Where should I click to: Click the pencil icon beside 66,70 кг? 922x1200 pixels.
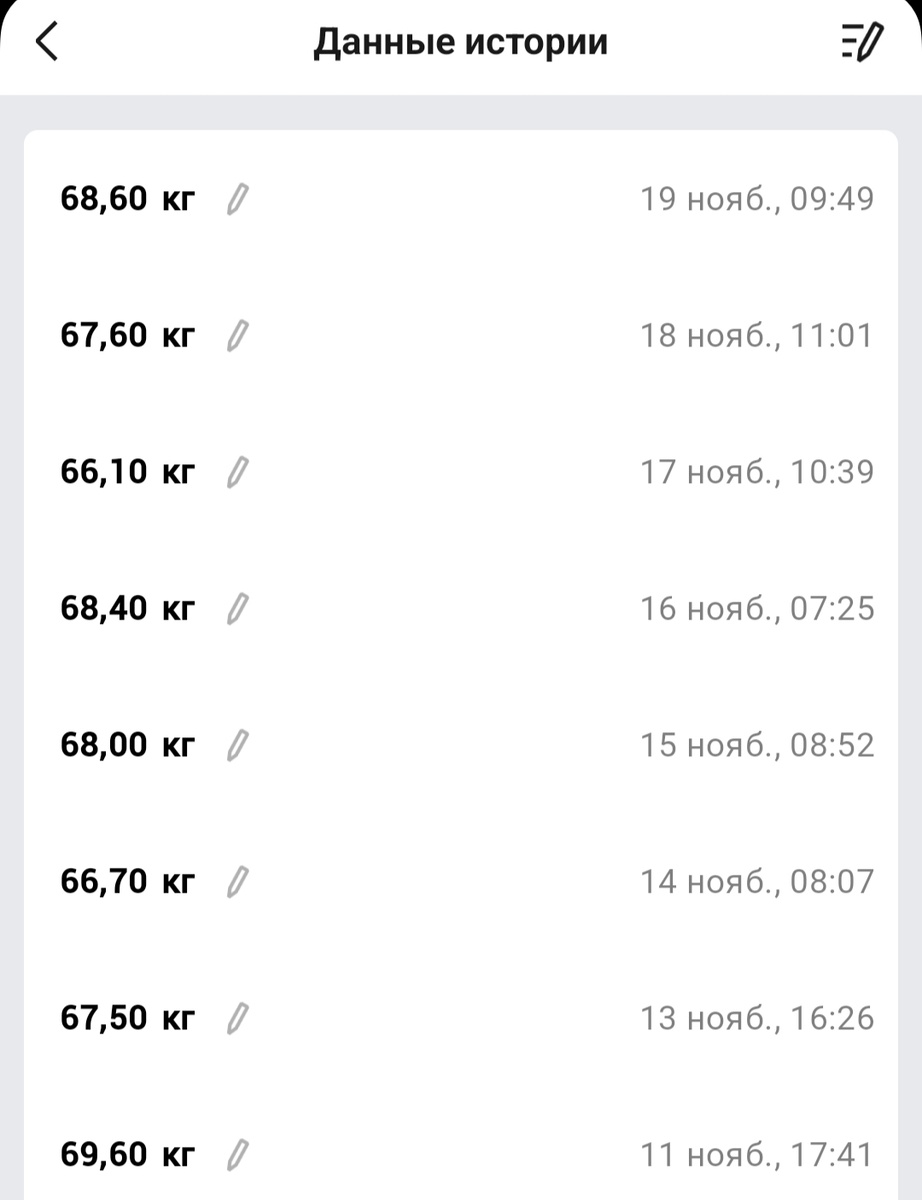coord(236,880)
